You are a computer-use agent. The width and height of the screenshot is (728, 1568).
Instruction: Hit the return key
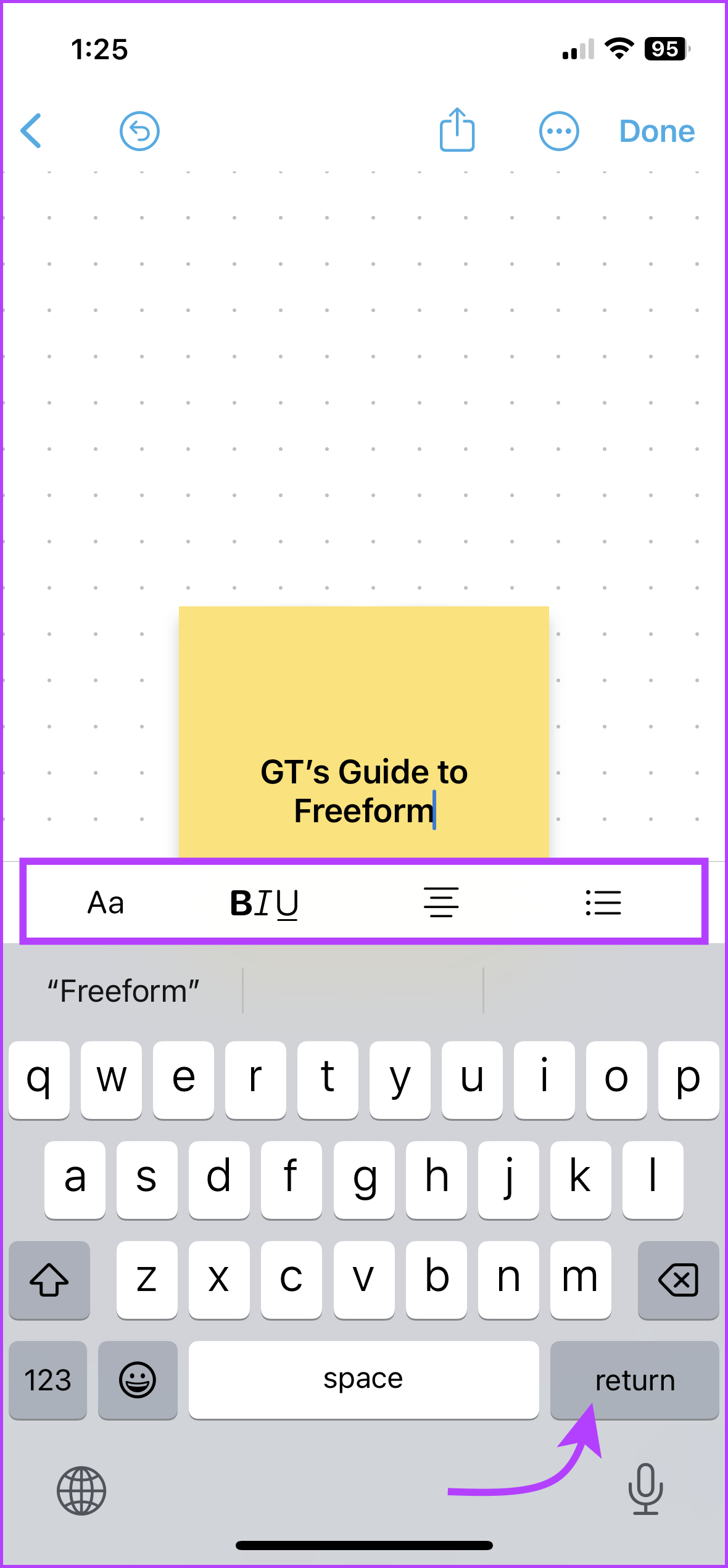[x=635, y=1380]
